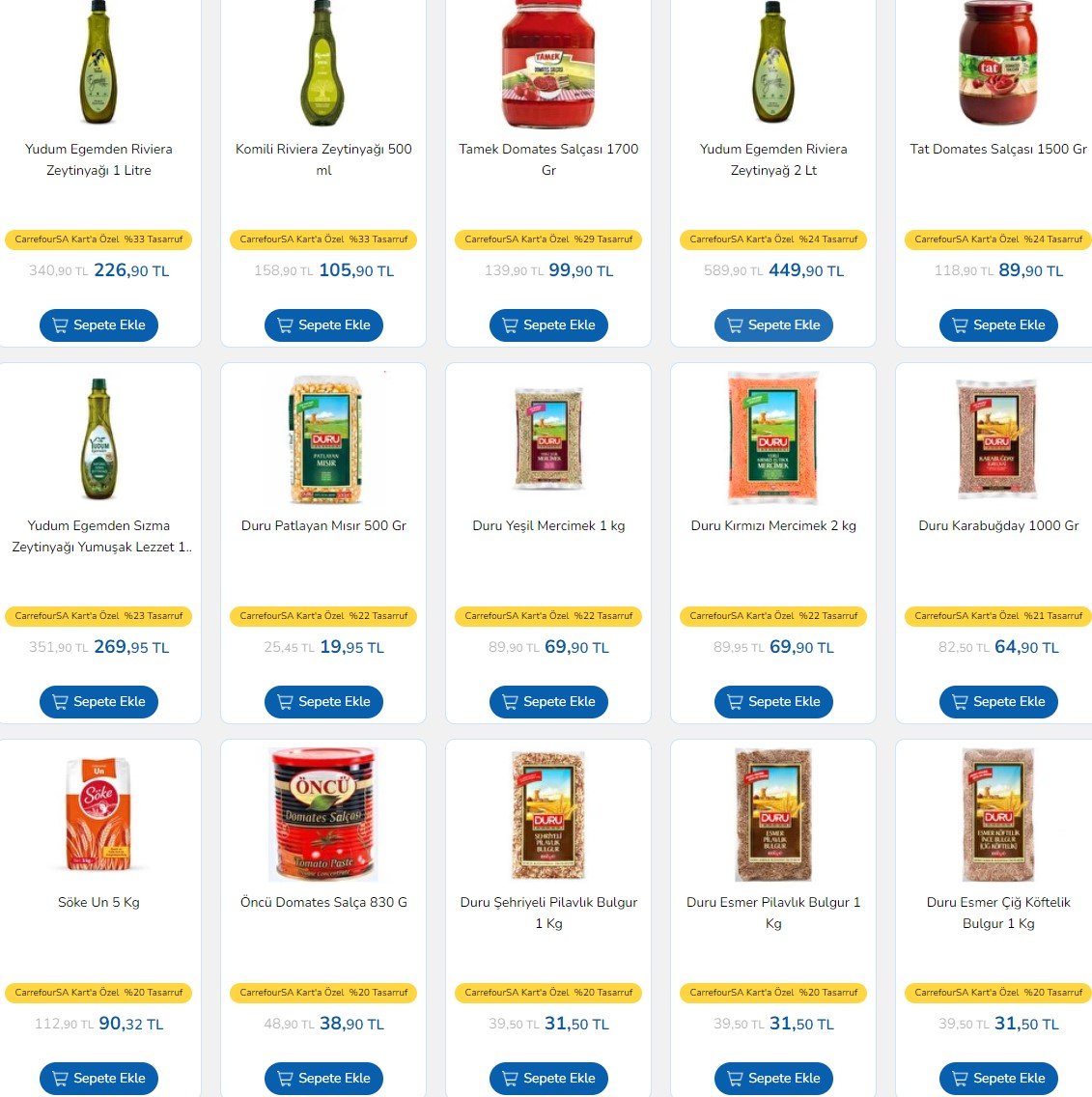
Task: Open the Söke Un 5 Kg product page
Action: (x=98, y=902)
